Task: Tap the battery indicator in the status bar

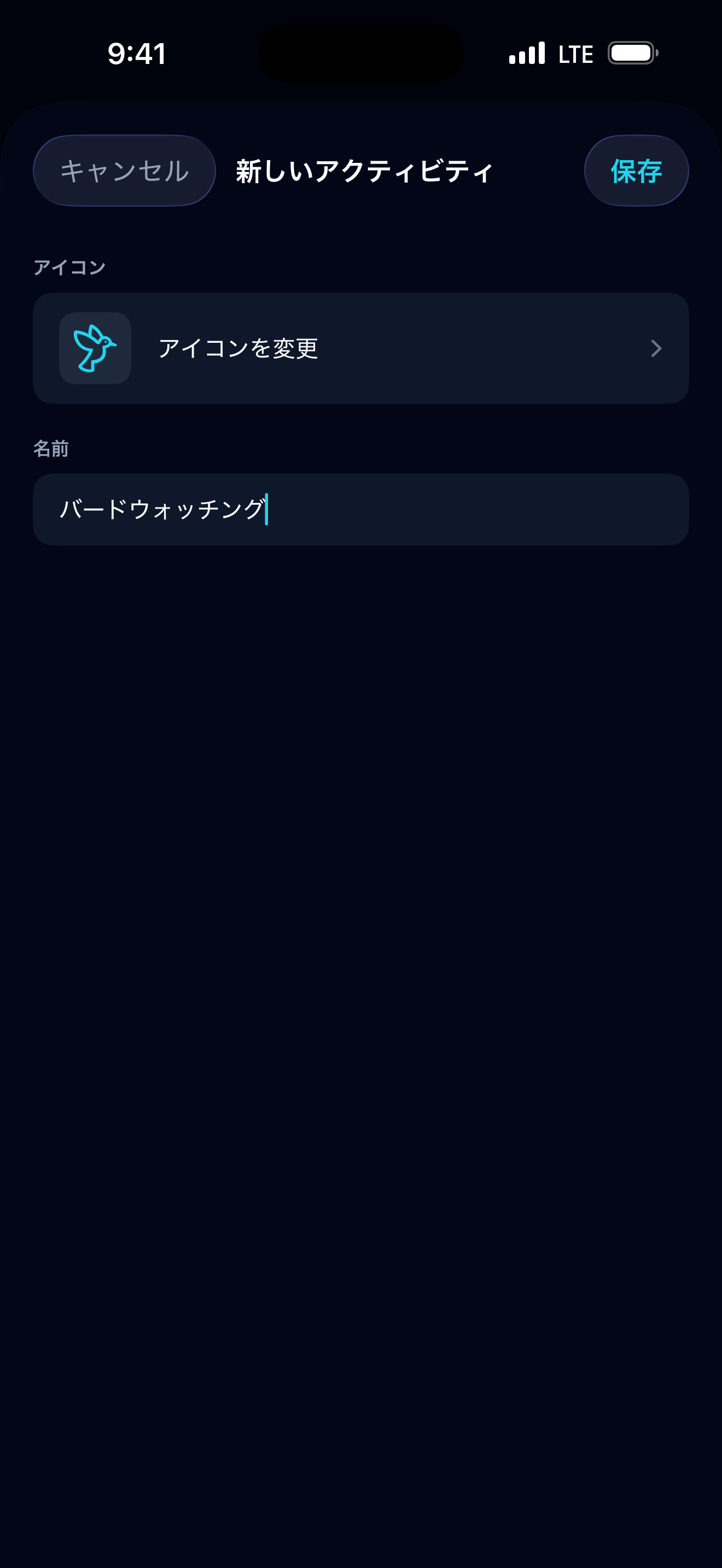Action: click(x=631, y=54)
